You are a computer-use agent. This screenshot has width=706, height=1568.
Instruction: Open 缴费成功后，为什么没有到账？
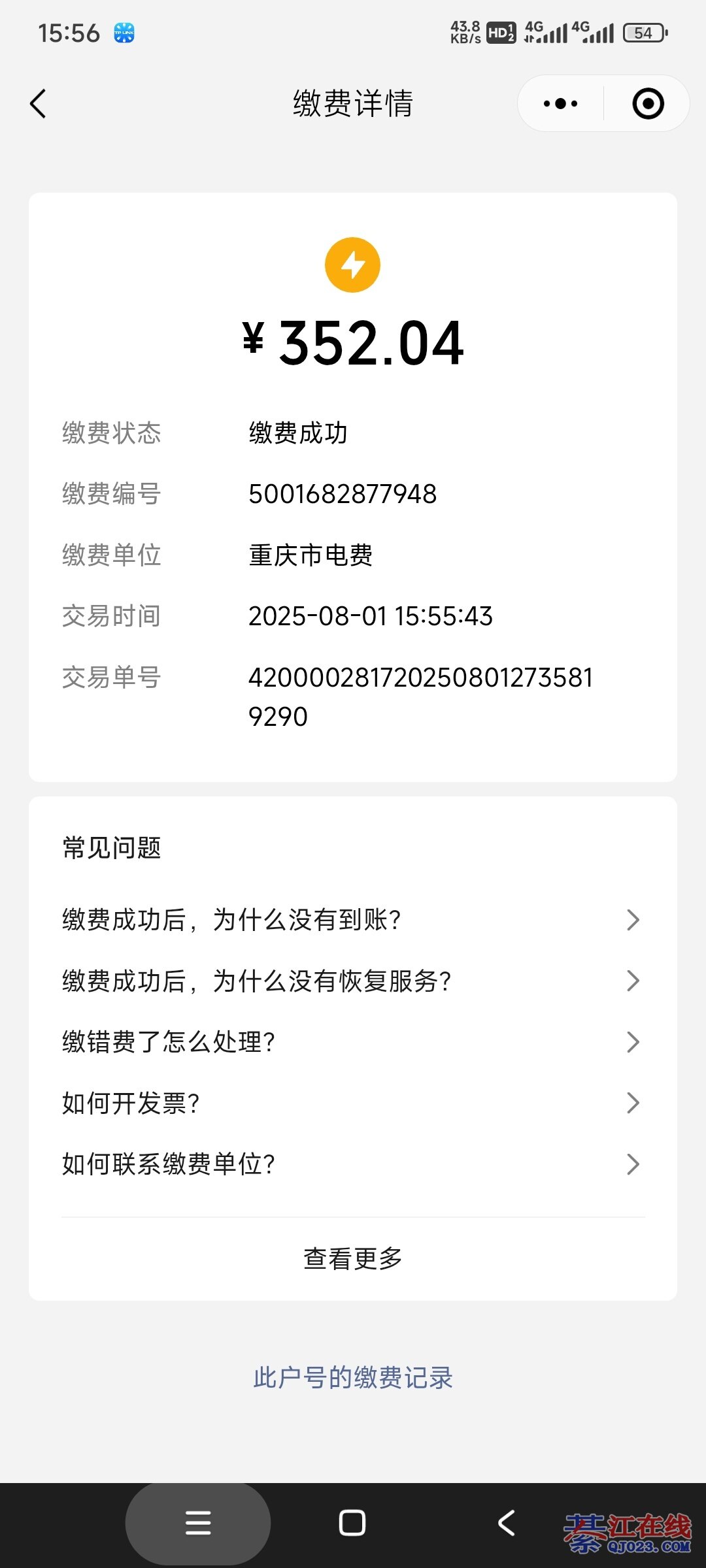click(x=353, y=920)
